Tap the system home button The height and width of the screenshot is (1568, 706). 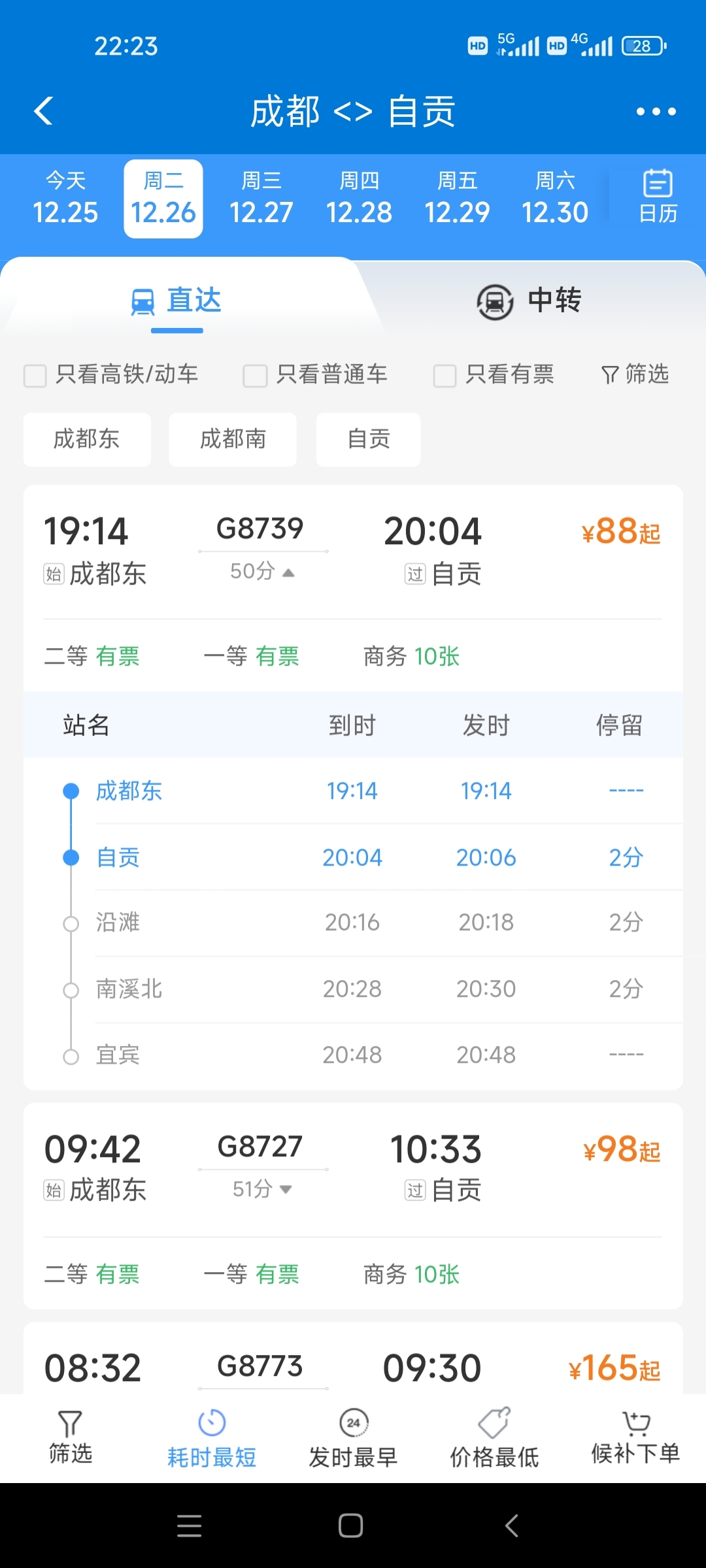point(351,1526)
